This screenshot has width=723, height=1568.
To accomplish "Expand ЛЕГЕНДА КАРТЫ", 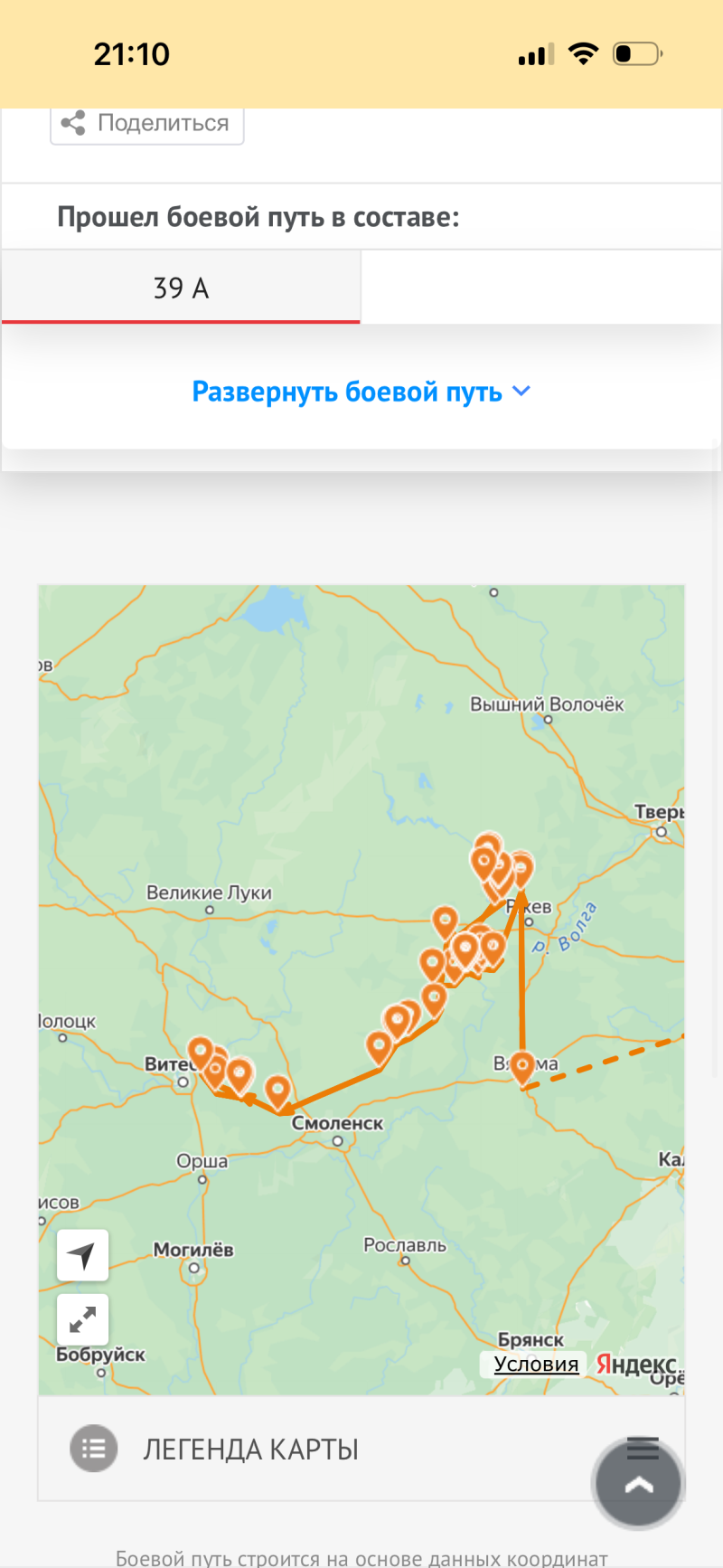I will click(361, 1449).
